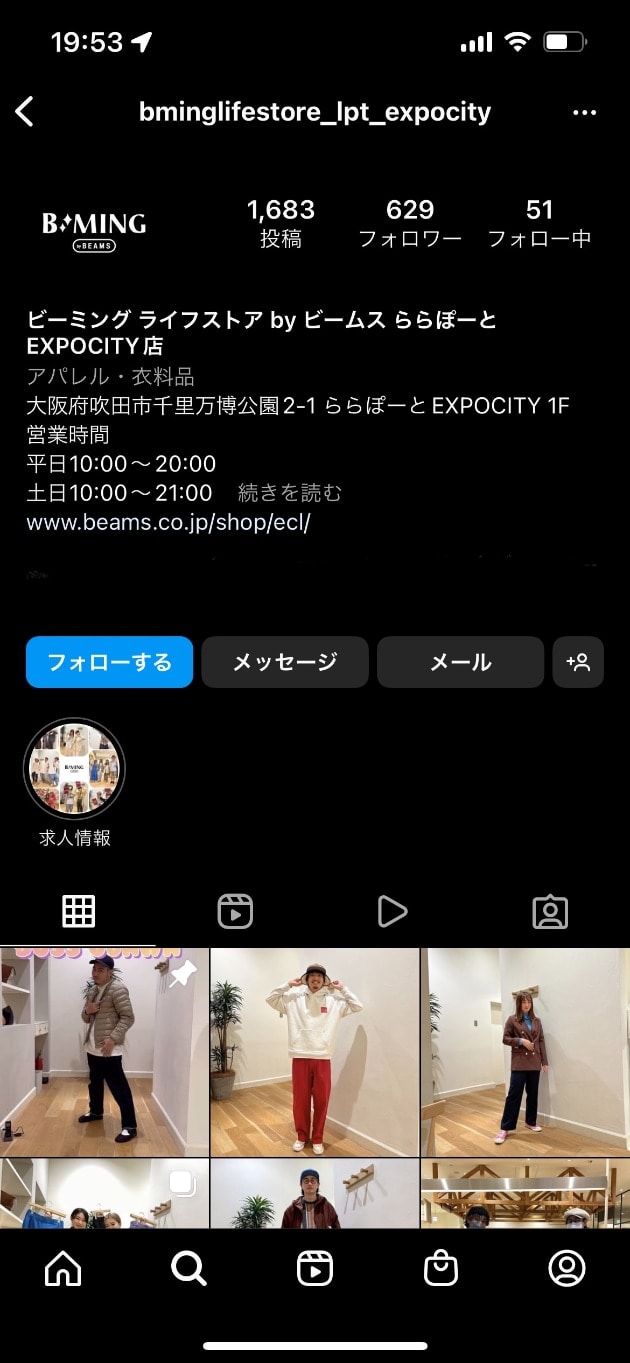
Task: View the 求人情報 story highlight
Action: (74, 769)
